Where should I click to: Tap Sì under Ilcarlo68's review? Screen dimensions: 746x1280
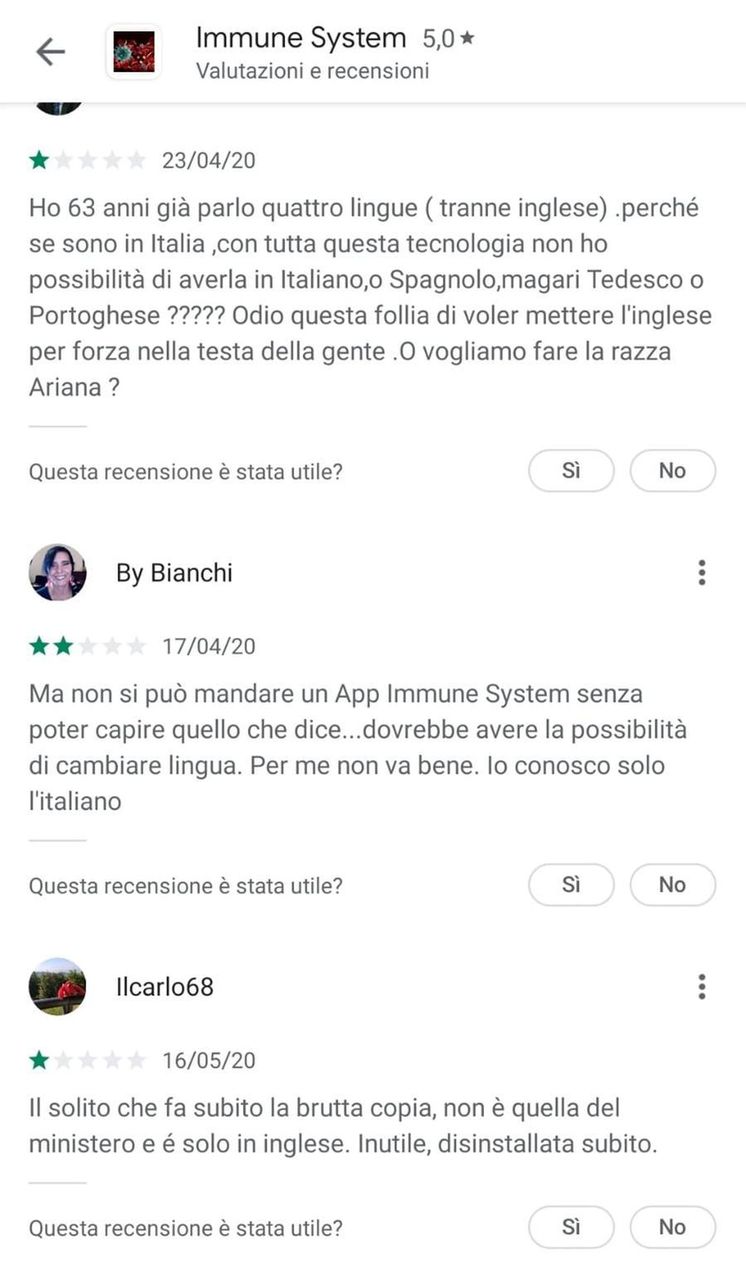571,1227
